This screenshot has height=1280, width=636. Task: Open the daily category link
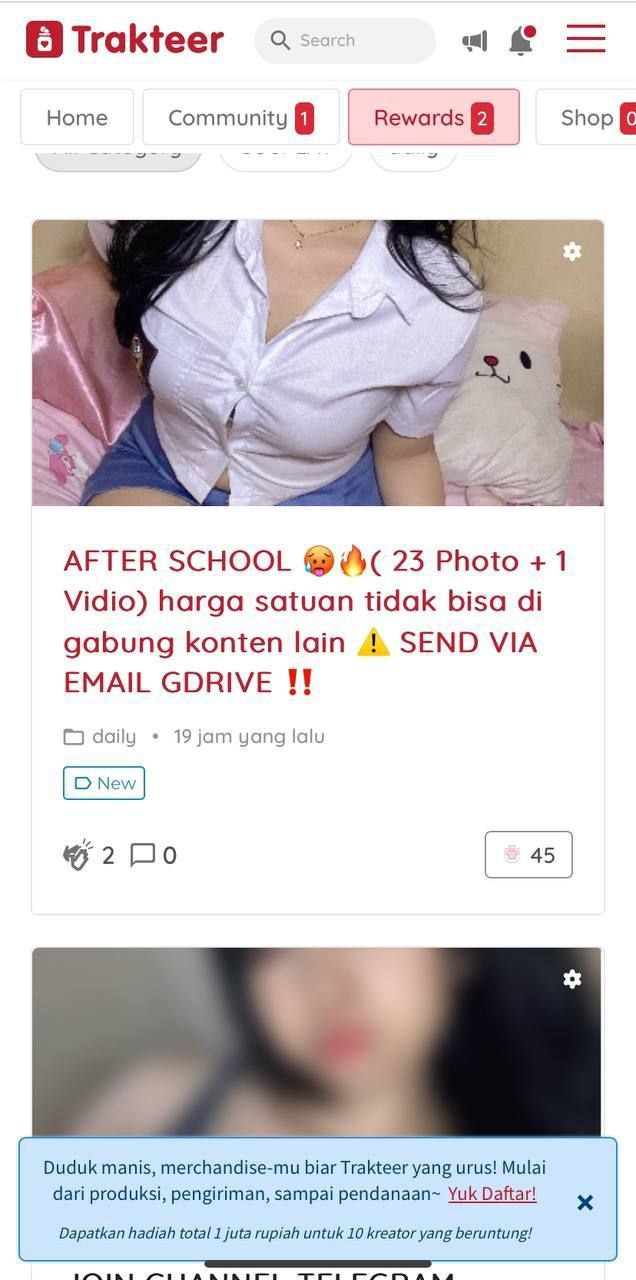113,737
